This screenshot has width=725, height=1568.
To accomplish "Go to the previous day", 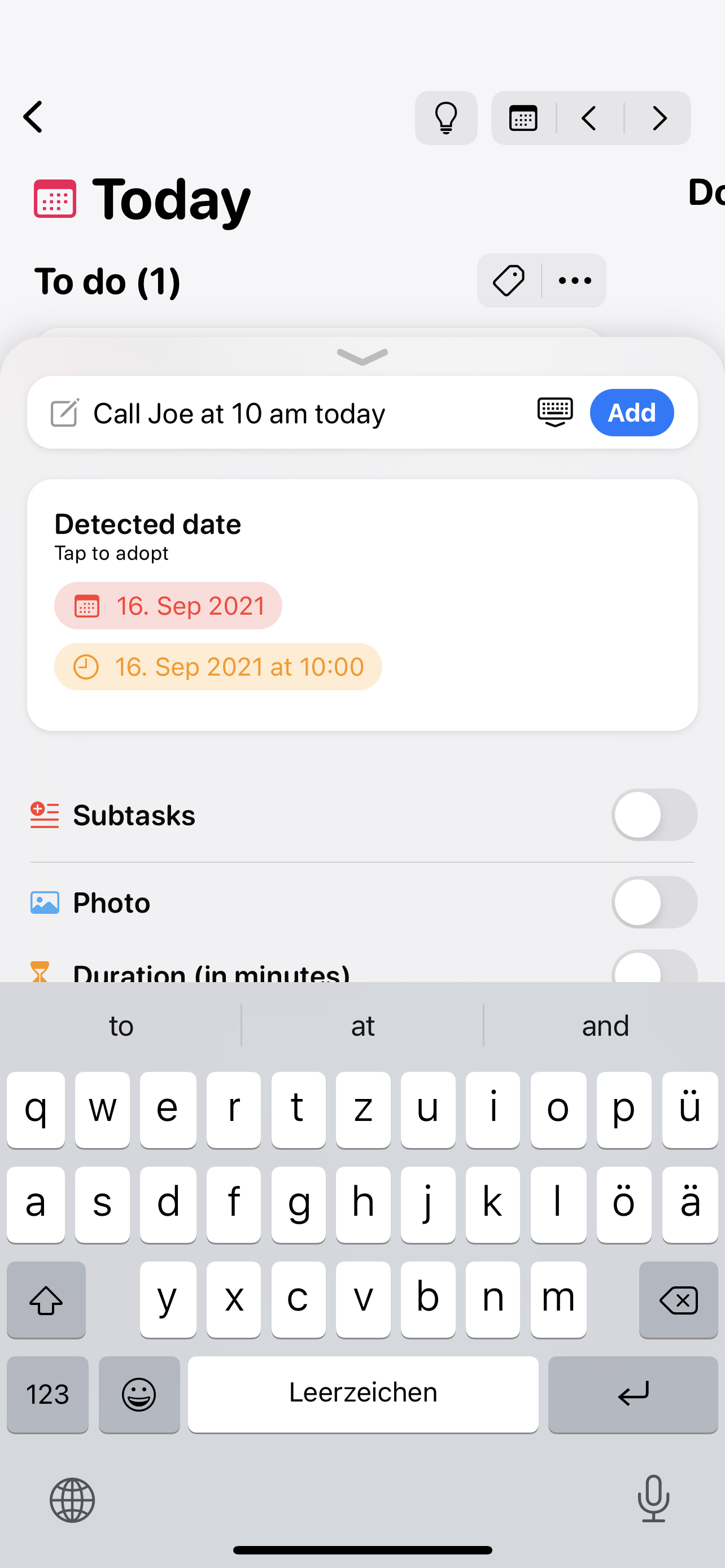I will [589, 118].
